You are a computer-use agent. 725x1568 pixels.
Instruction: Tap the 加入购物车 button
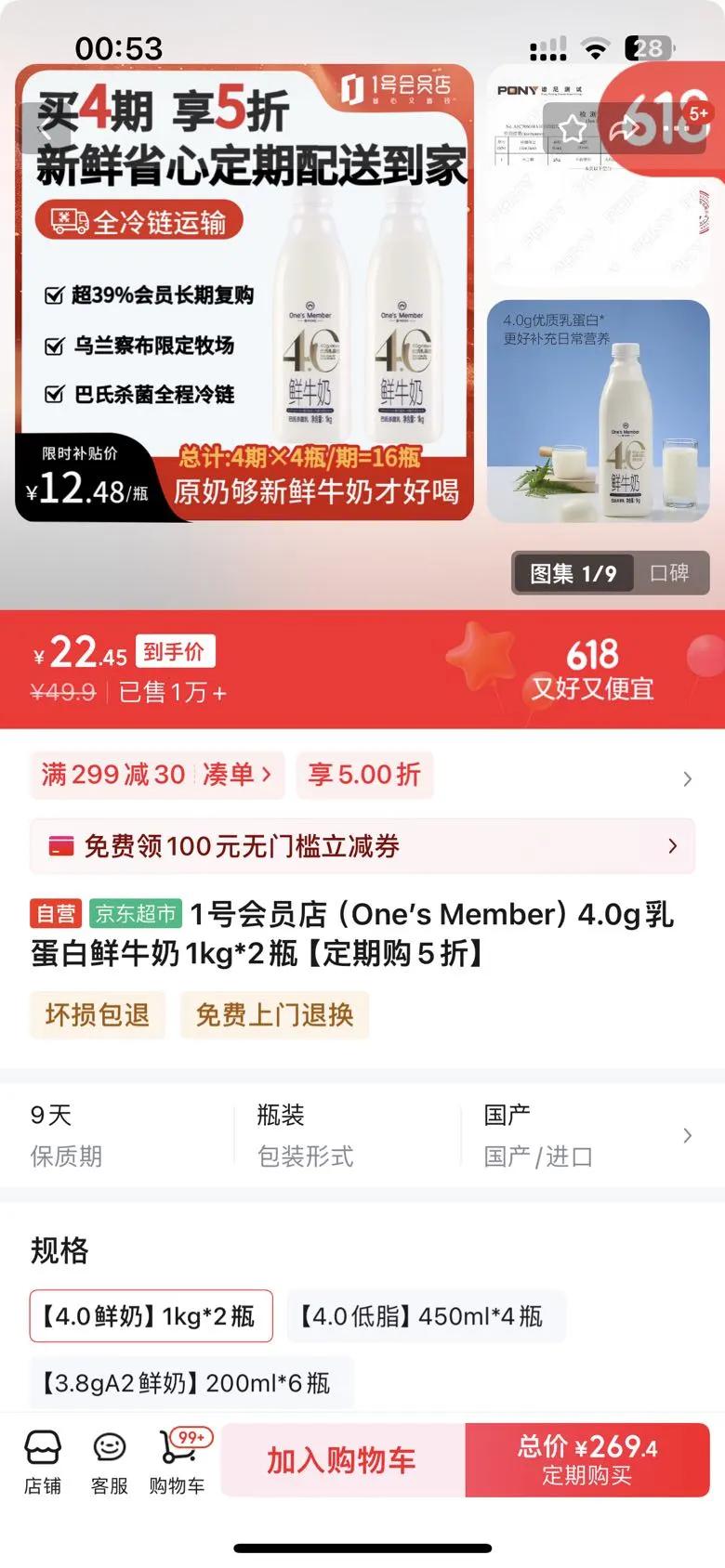point(344,1458)
